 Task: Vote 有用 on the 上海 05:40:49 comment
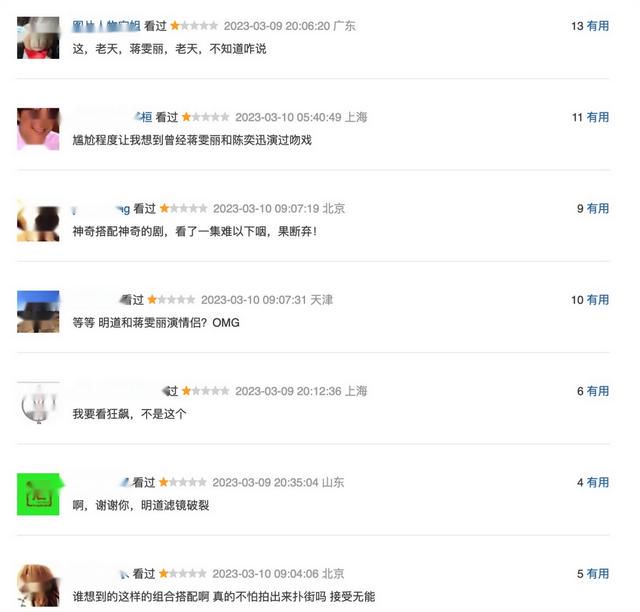pyautogui.click(x=597, y=117)
